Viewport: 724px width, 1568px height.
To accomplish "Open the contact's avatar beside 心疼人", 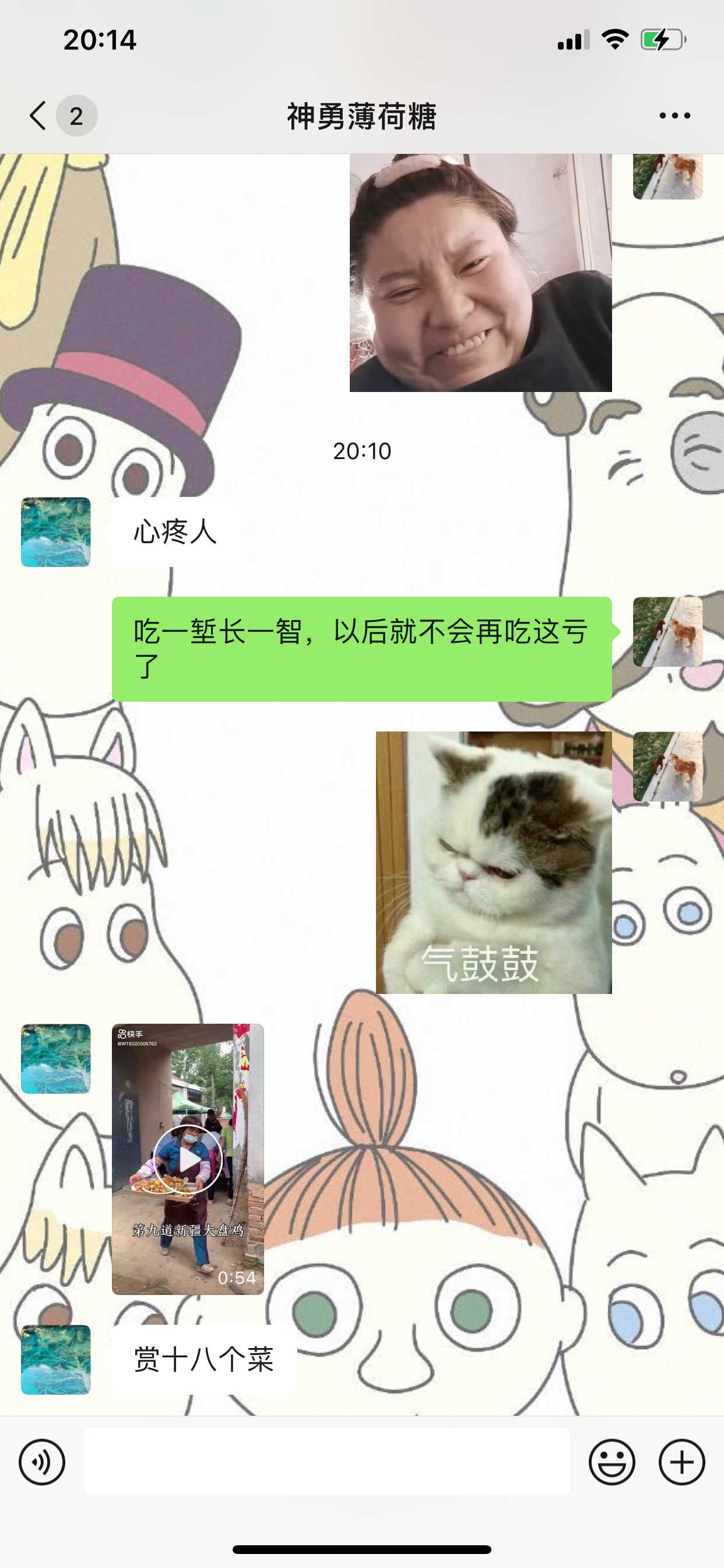I will [x=56, y=532].
